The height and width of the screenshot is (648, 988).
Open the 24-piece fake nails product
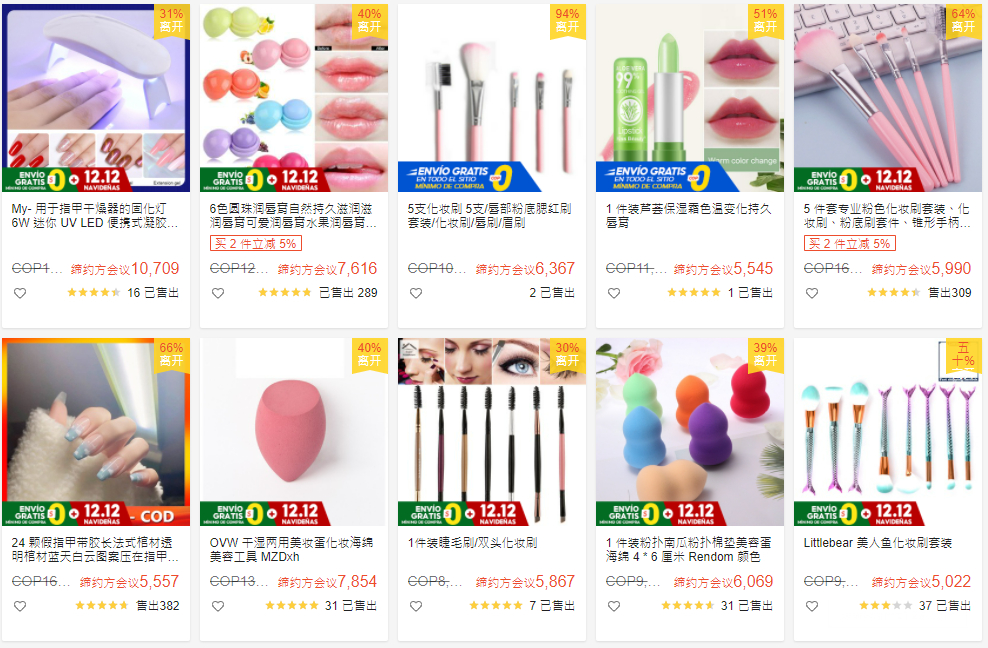click(96, 432)
